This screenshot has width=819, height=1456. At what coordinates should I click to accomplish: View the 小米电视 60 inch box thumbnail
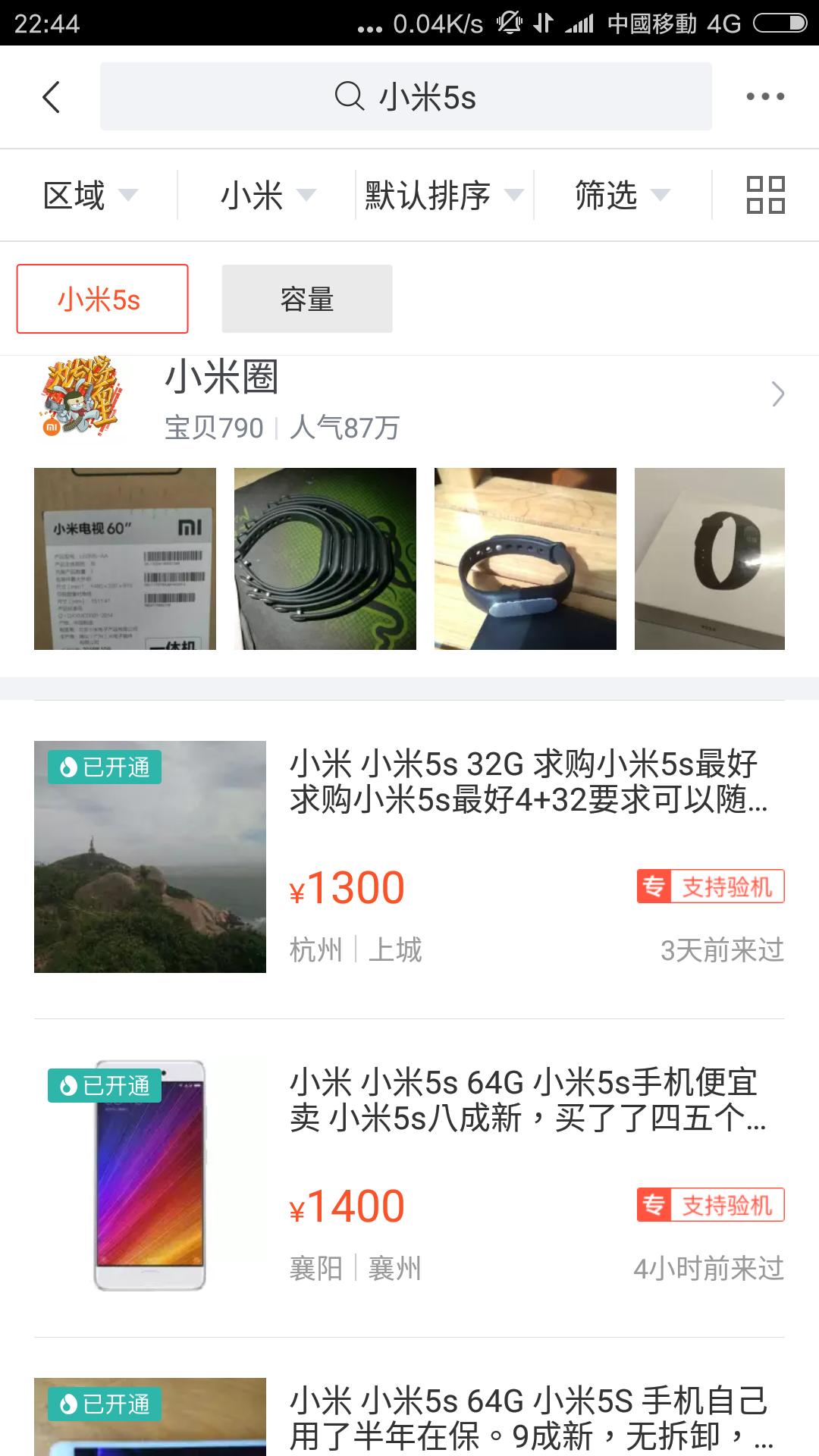(x=129, y=560)
